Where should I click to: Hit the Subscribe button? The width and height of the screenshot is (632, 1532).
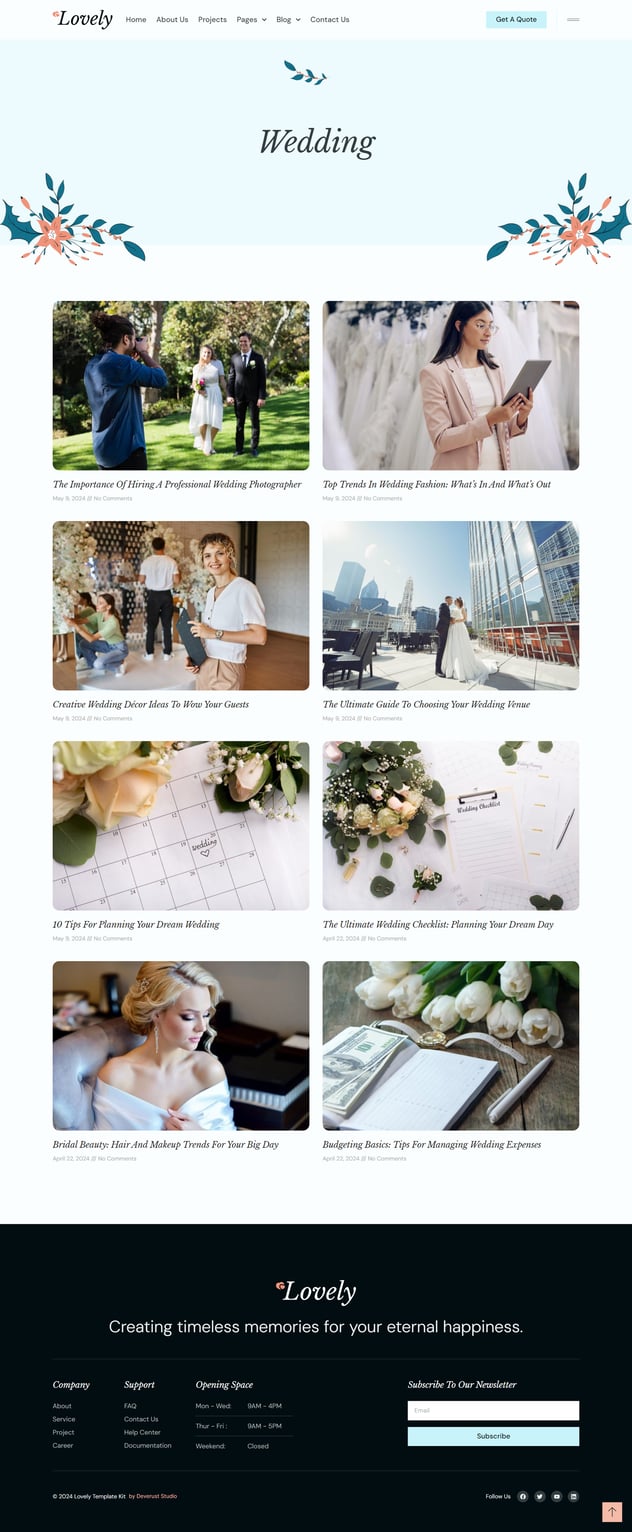[x=493, y=1436]
